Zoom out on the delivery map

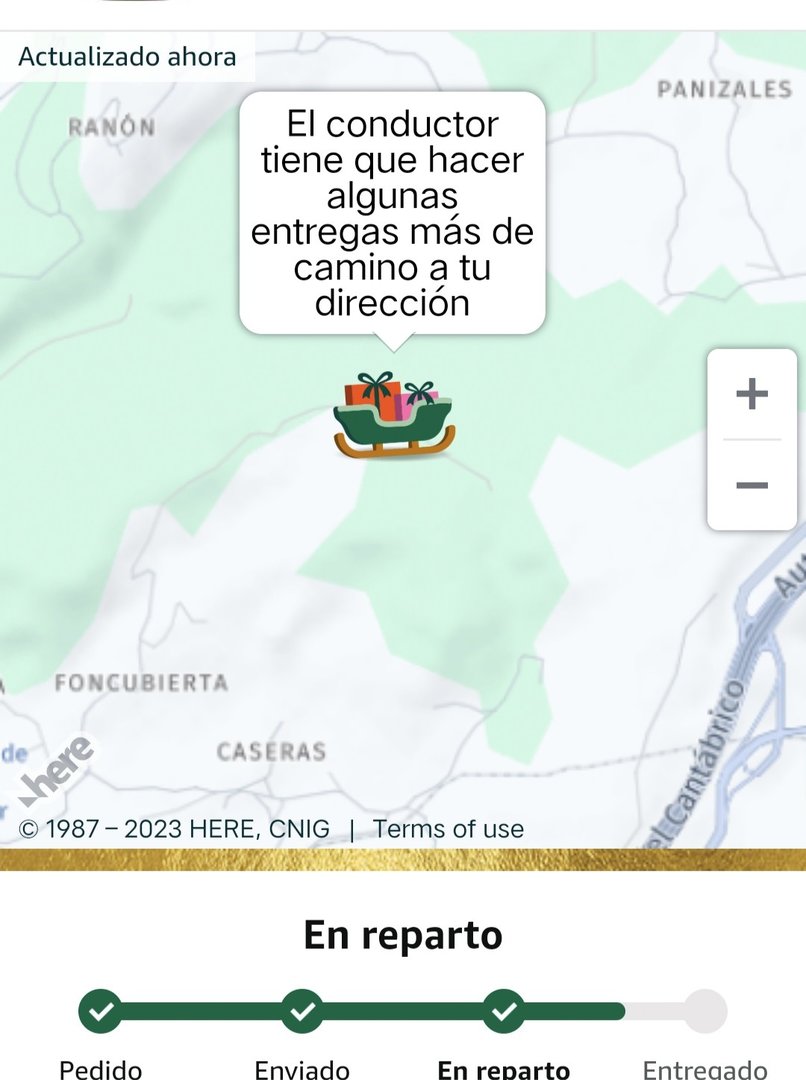(752, 485)
